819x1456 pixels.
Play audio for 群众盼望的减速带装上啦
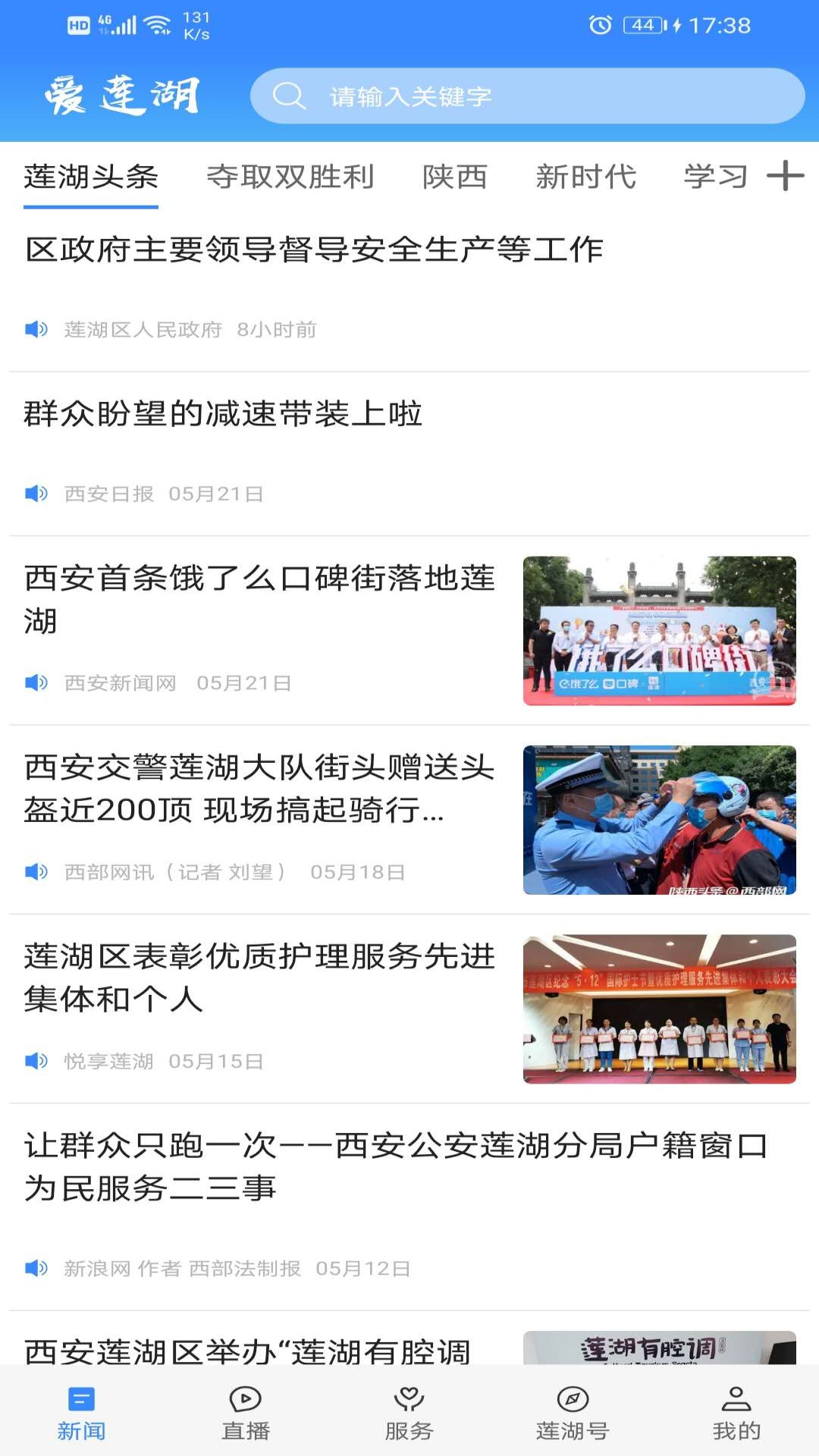(x=36, y=494)
